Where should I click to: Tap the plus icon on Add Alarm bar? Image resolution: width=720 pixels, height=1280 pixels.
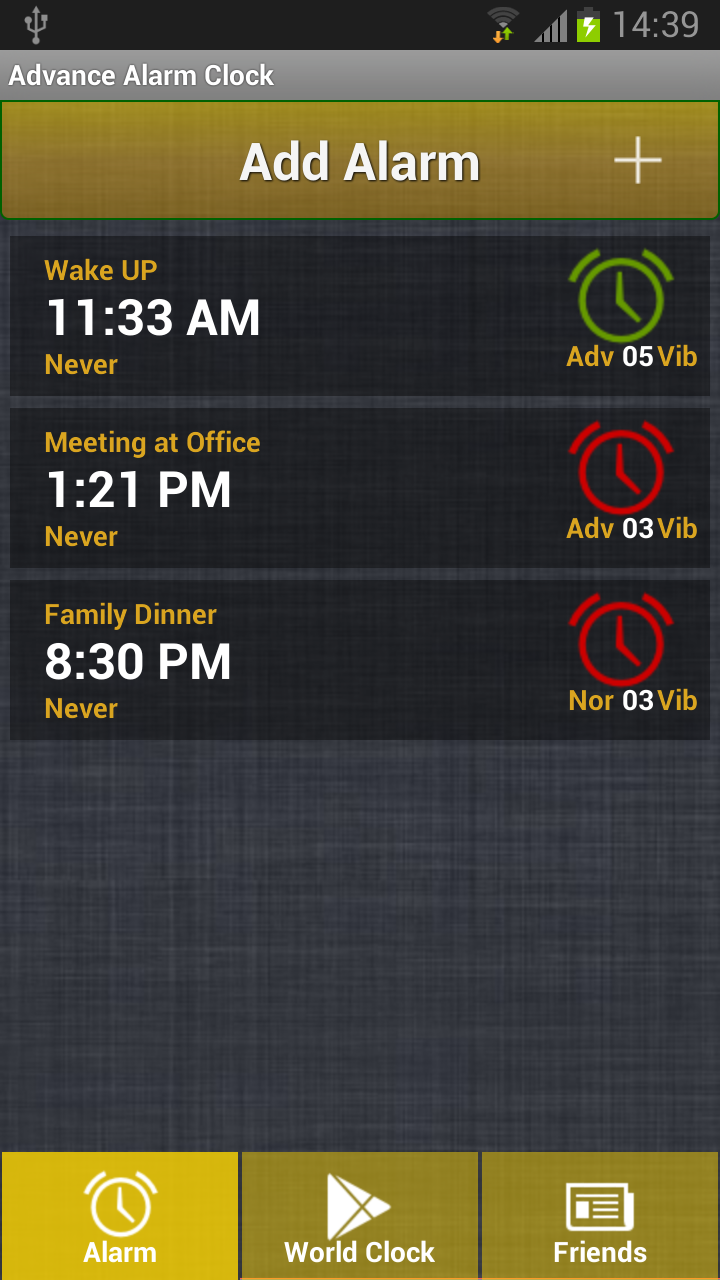coord(637,160)
